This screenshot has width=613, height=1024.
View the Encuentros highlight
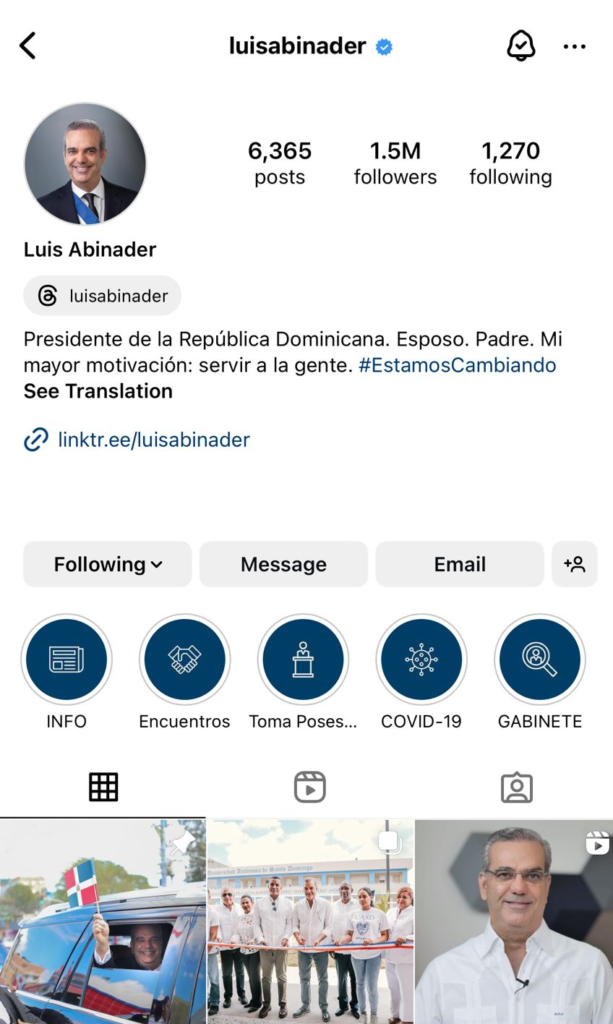click(184, 660)
